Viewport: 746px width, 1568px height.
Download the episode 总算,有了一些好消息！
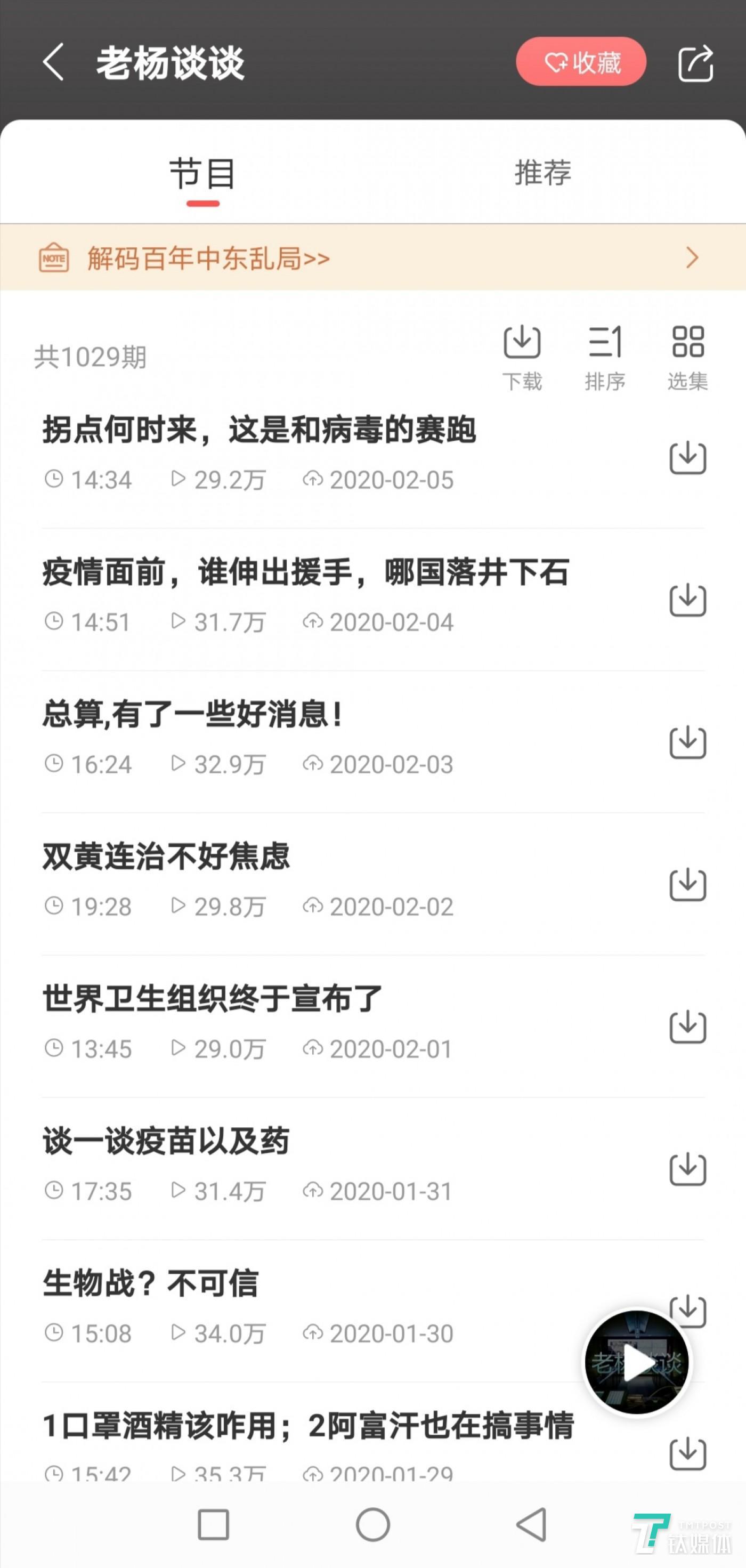688,745
